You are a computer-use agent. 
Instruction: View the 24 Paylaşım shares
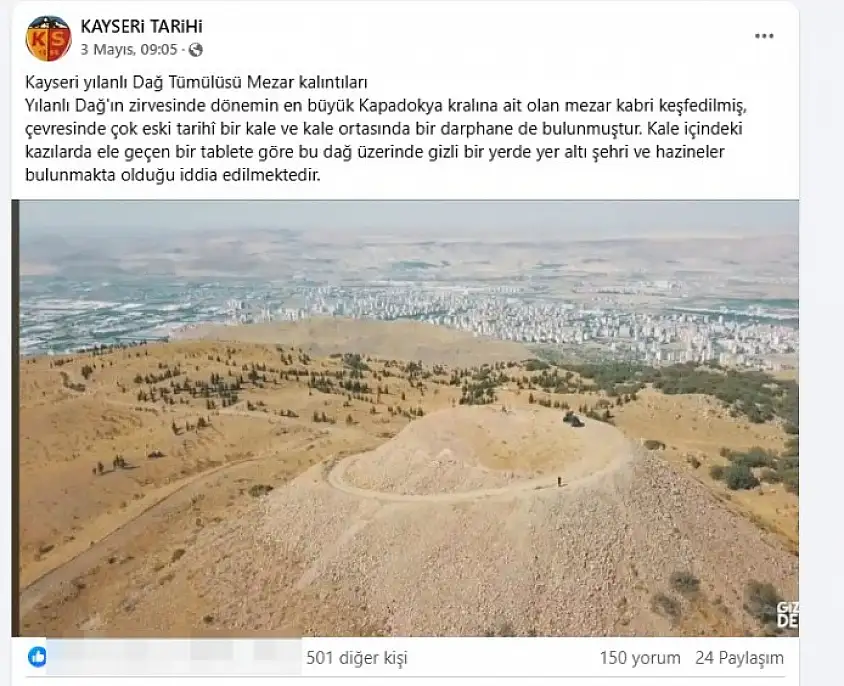pyautogui.click(x=740, y=658)
